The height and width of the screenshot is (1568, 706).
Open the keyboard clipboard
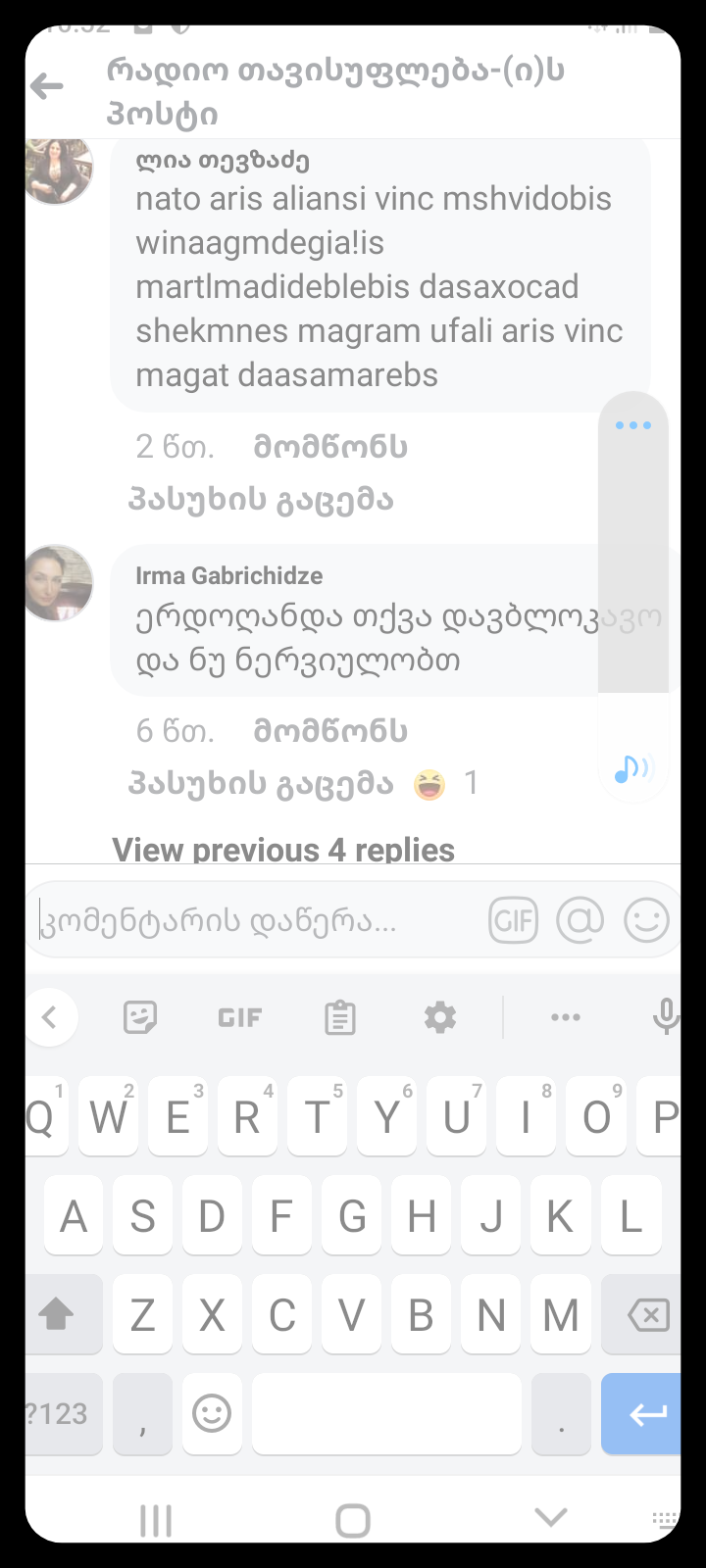coord(339,1018)
